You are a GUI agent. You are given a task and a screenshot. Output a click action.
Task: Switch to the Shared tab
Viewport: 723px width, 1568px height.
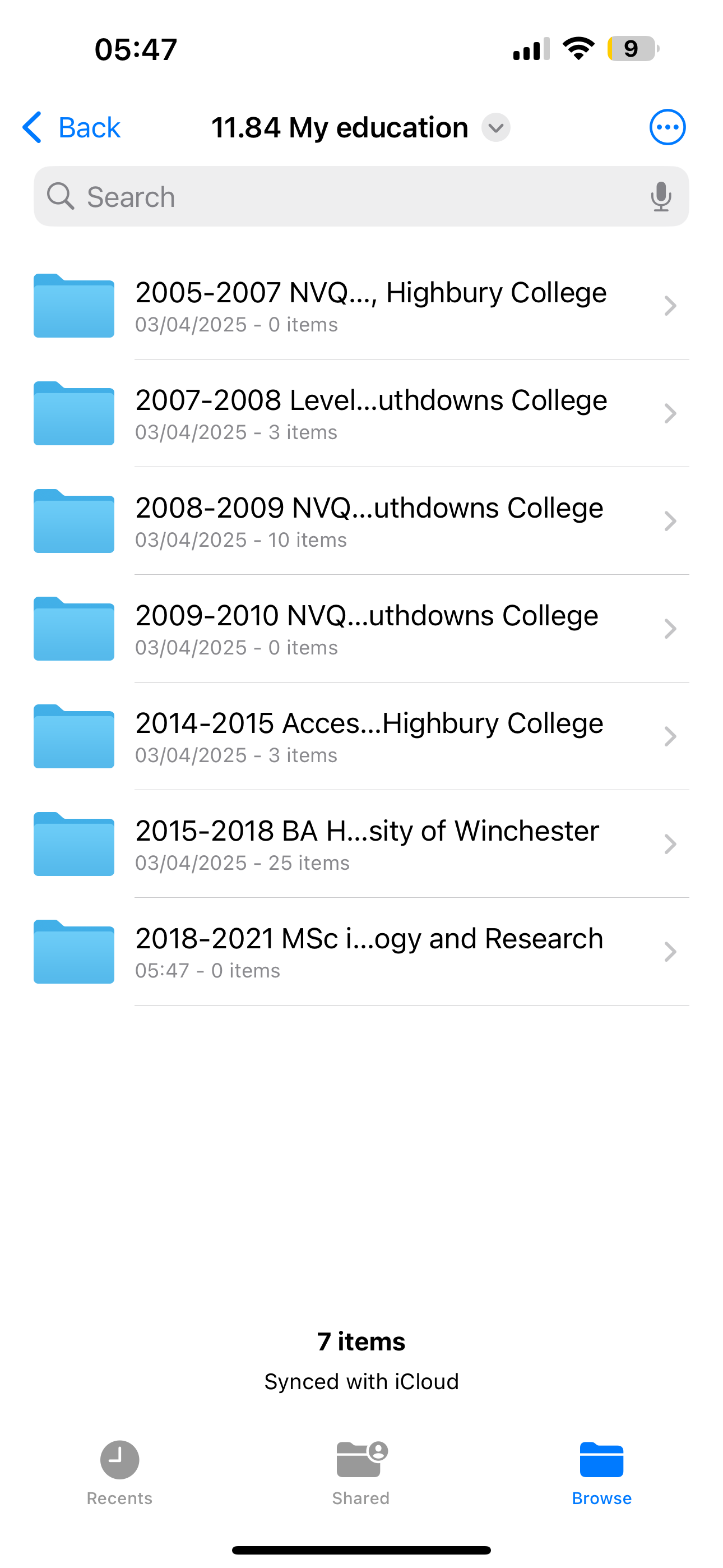(x=361, y=1473)
